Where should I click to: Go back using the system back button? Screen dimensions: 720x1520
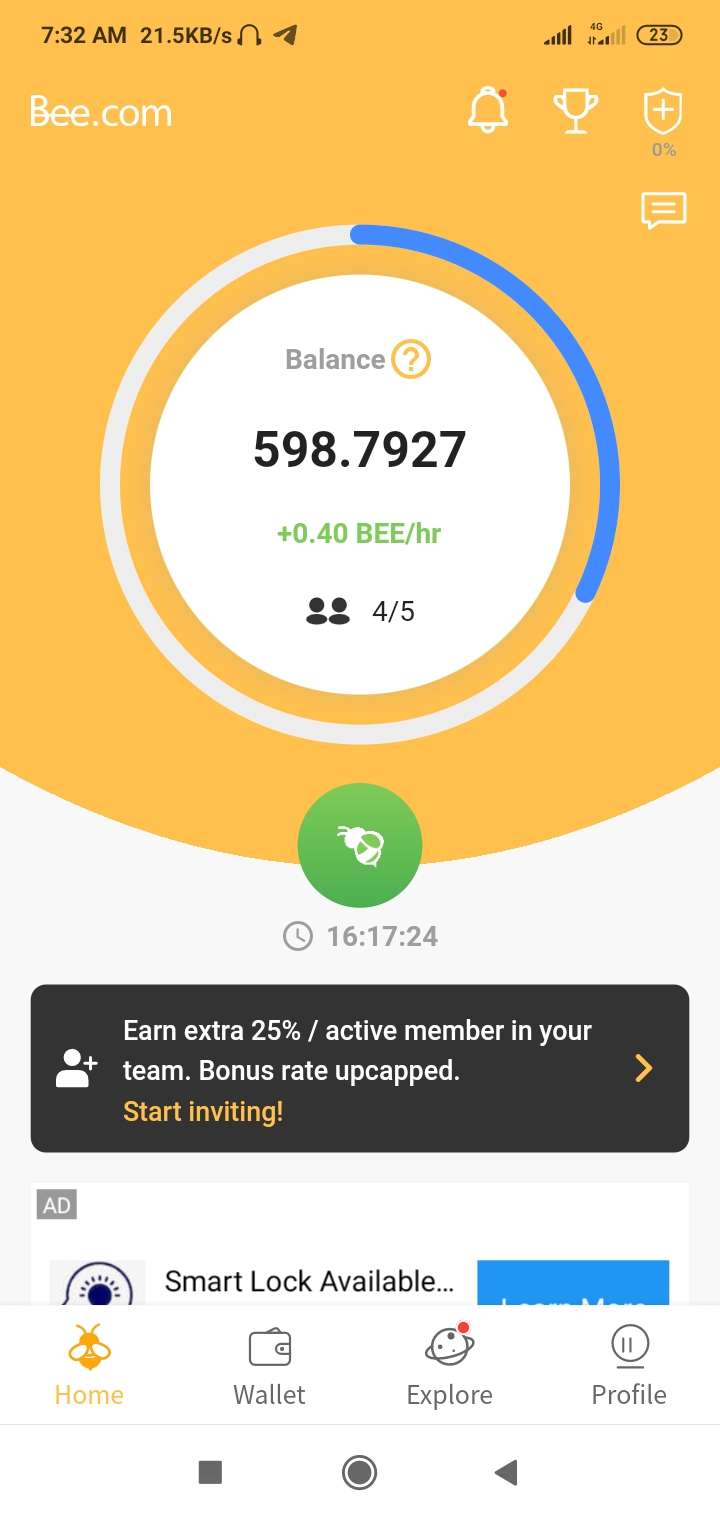click(x=506, y=1472)
